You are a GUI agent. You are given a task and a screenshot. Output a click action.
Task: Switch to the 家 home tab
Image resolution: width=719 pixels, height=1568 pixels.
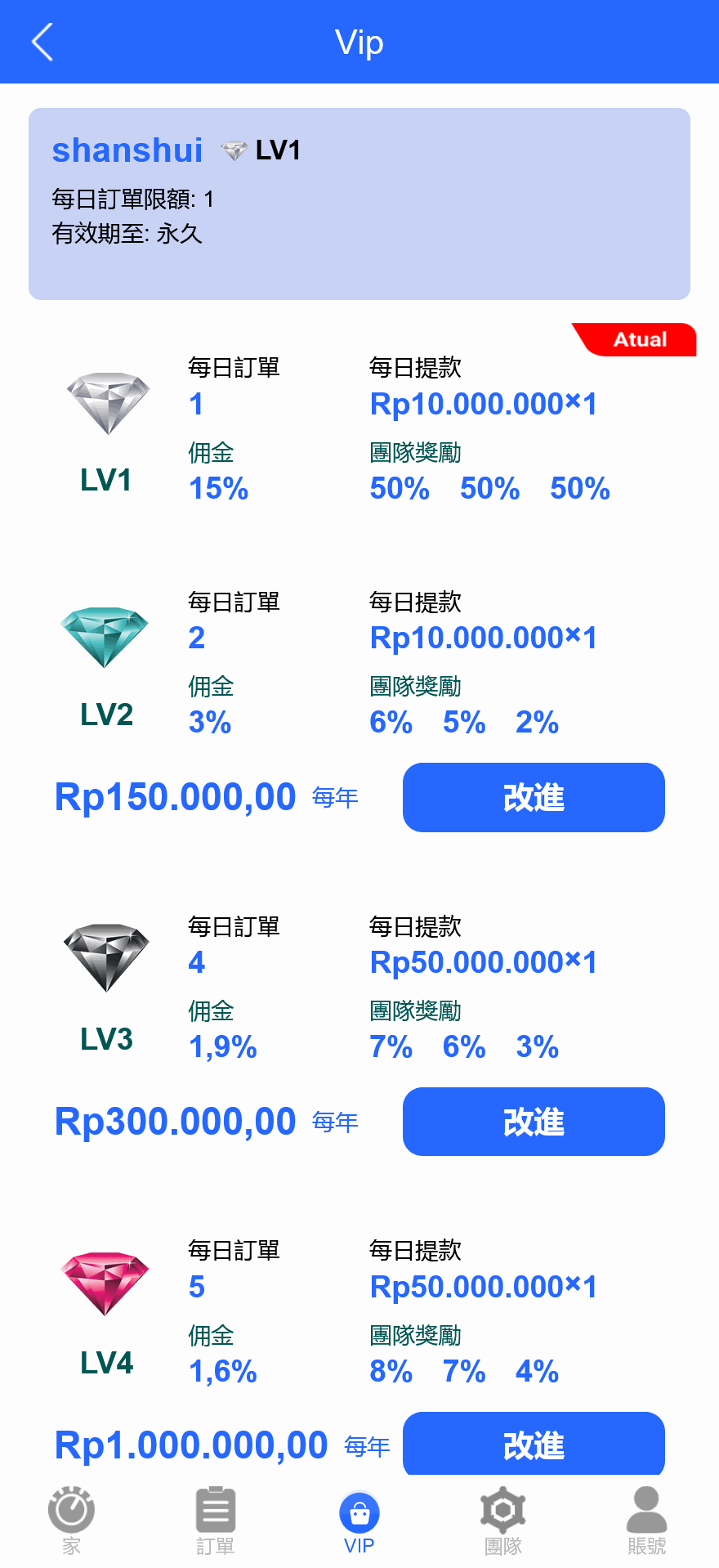[72, 1521]
